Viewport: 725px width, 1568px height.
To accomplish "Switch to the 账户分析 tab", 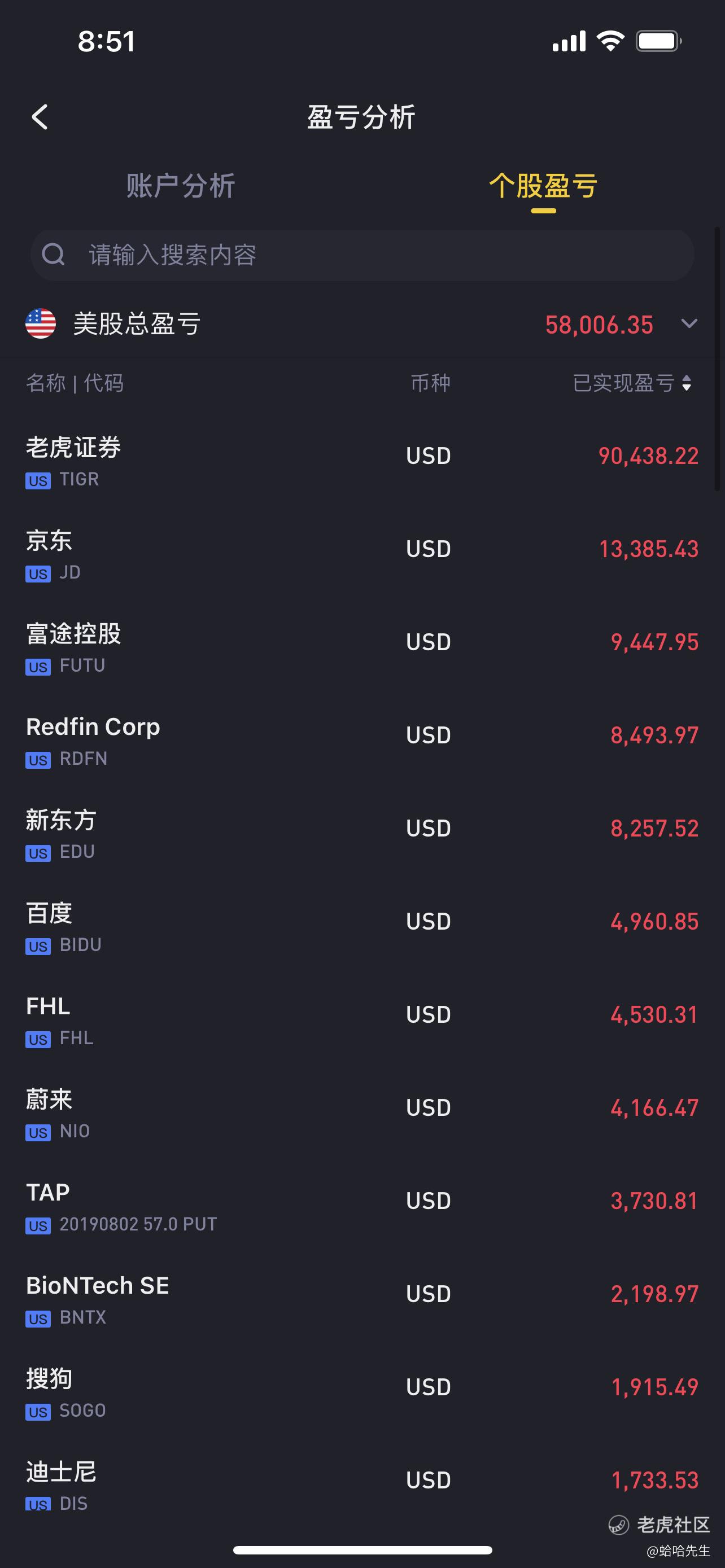I will (181, 186).
